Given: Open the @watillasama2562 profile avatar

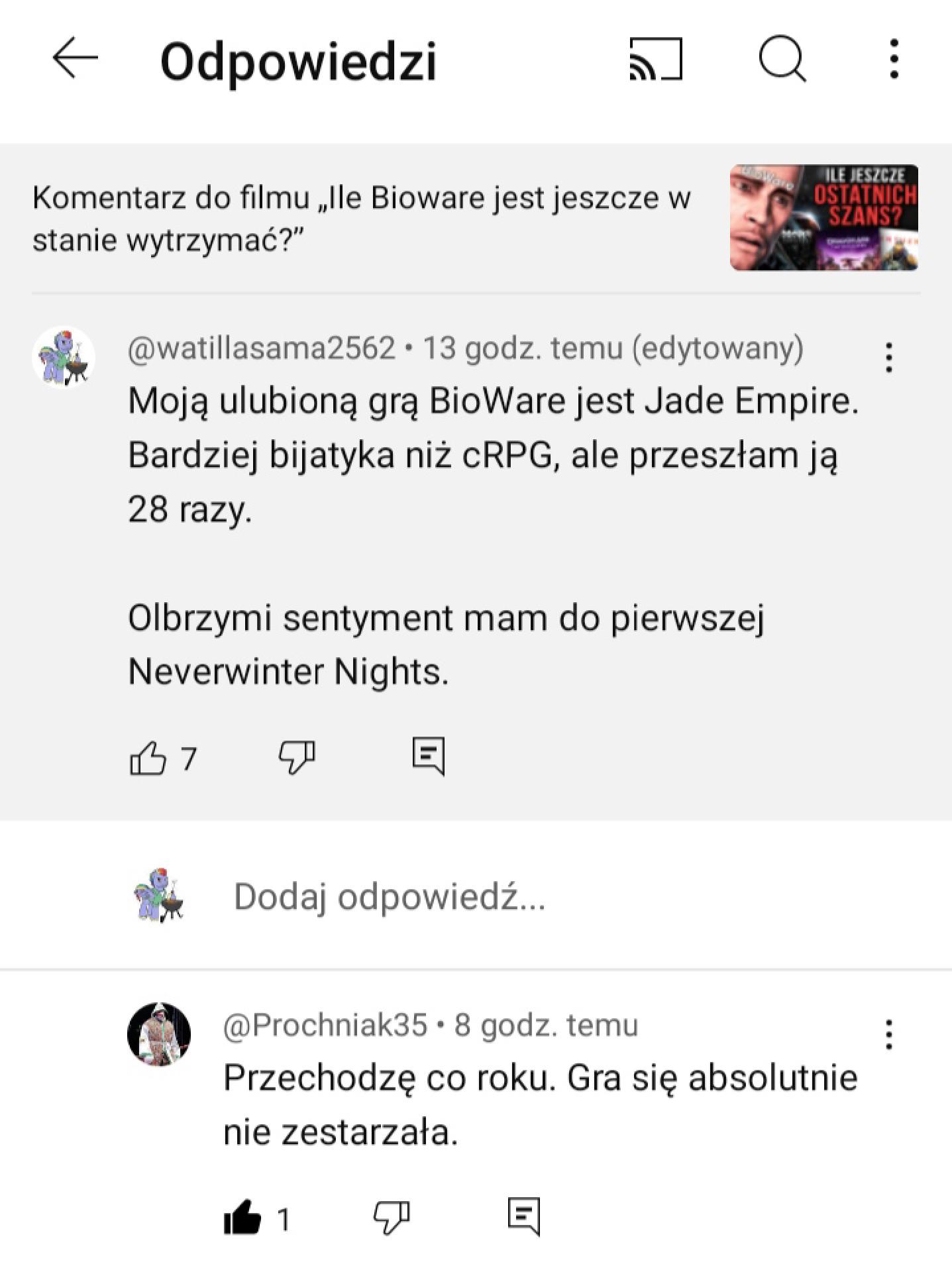Looking at the screenshot, I should pos(64,358).
